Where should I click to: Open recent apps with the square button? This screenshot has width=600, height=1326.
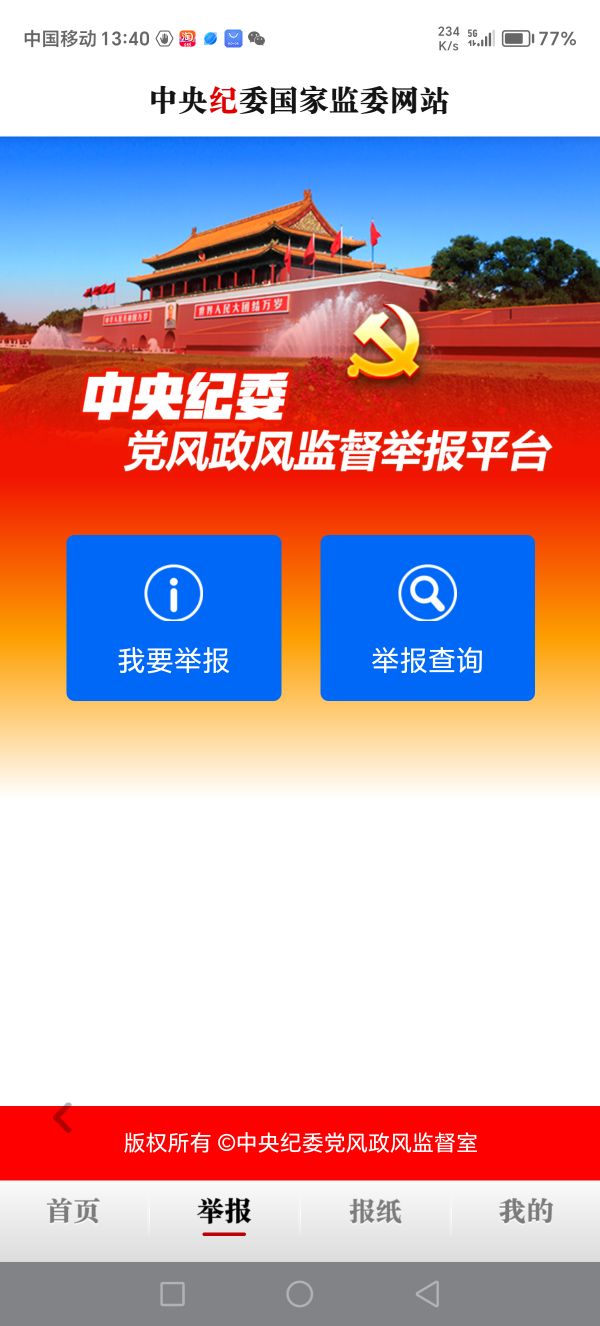(173, 1294)
